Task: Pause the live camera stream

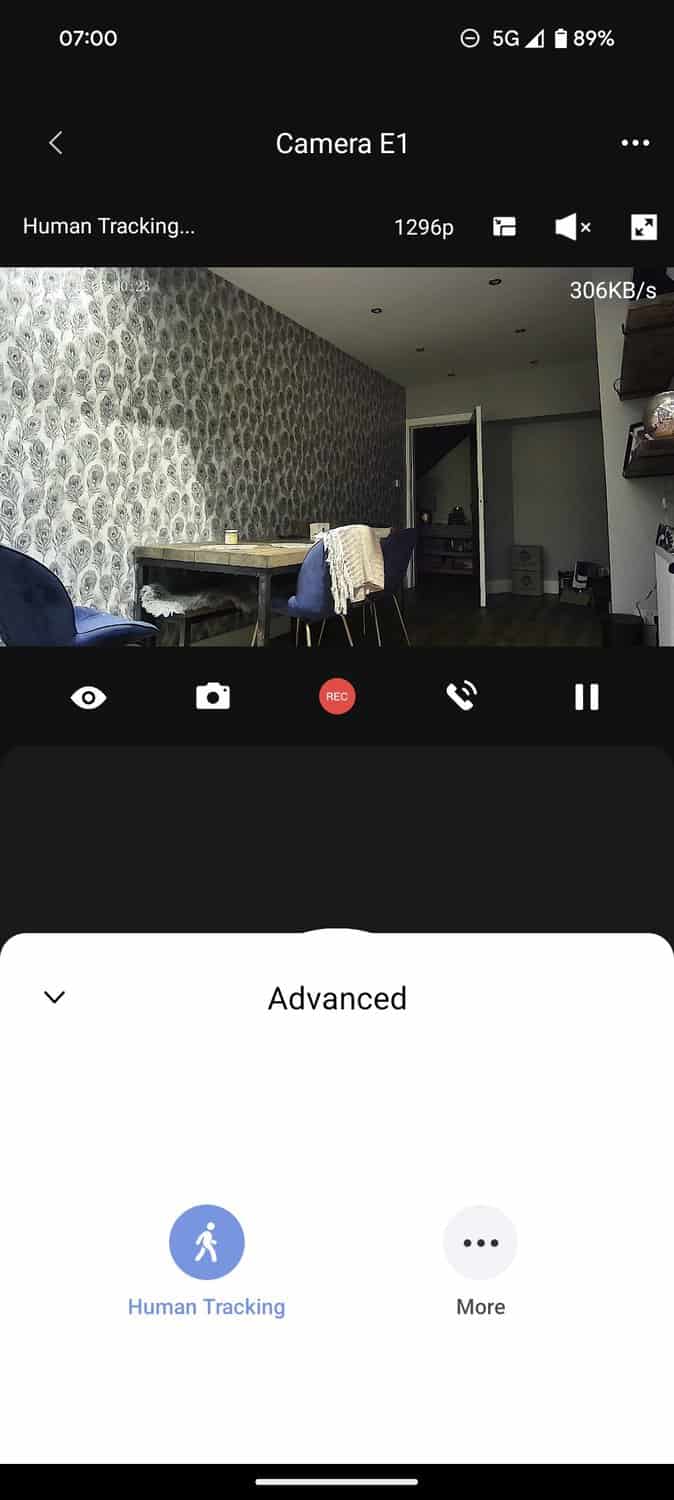Action: point(586,697)
